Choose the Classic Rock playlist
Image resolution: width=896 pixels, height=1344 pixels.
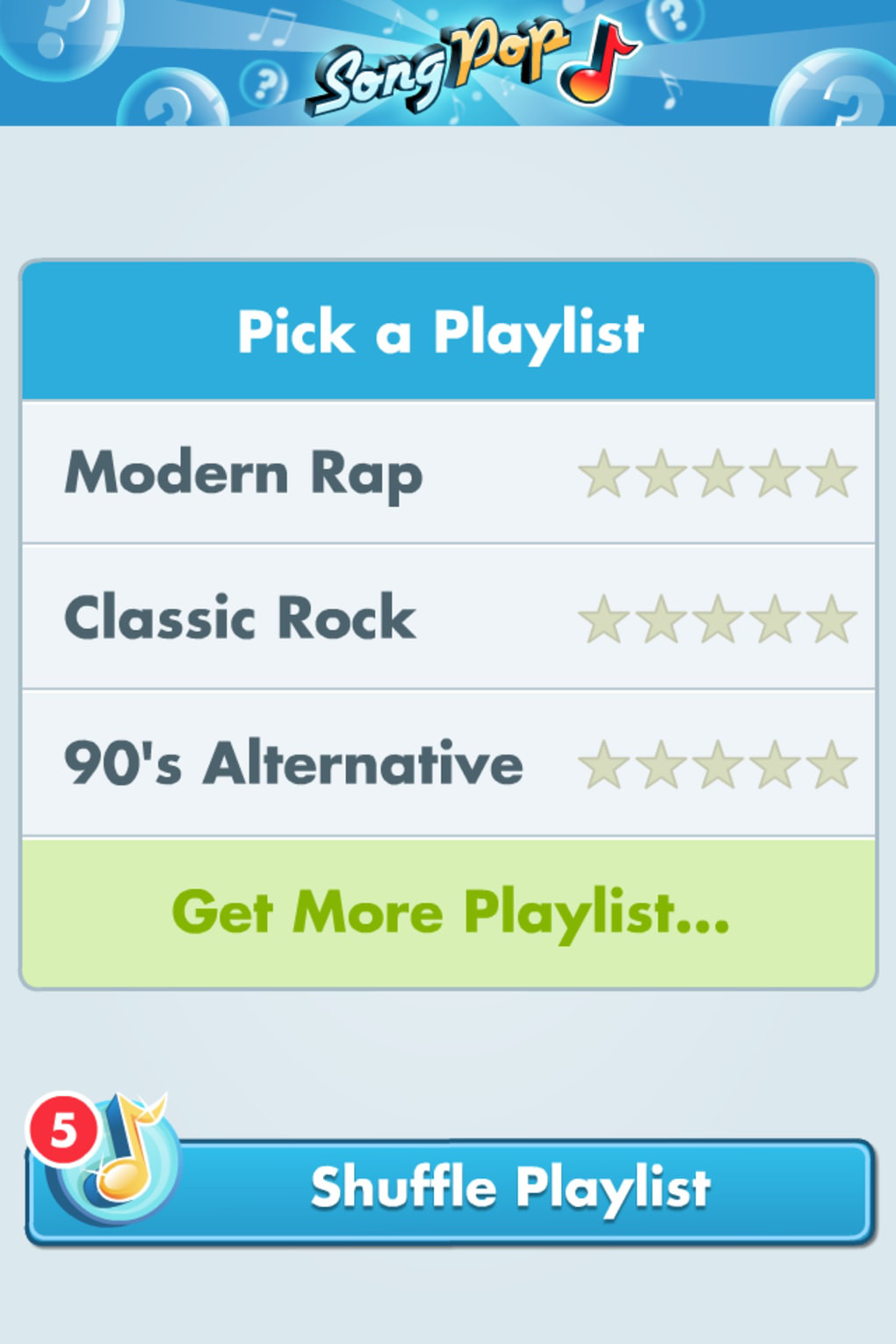[x=448, y=618]
